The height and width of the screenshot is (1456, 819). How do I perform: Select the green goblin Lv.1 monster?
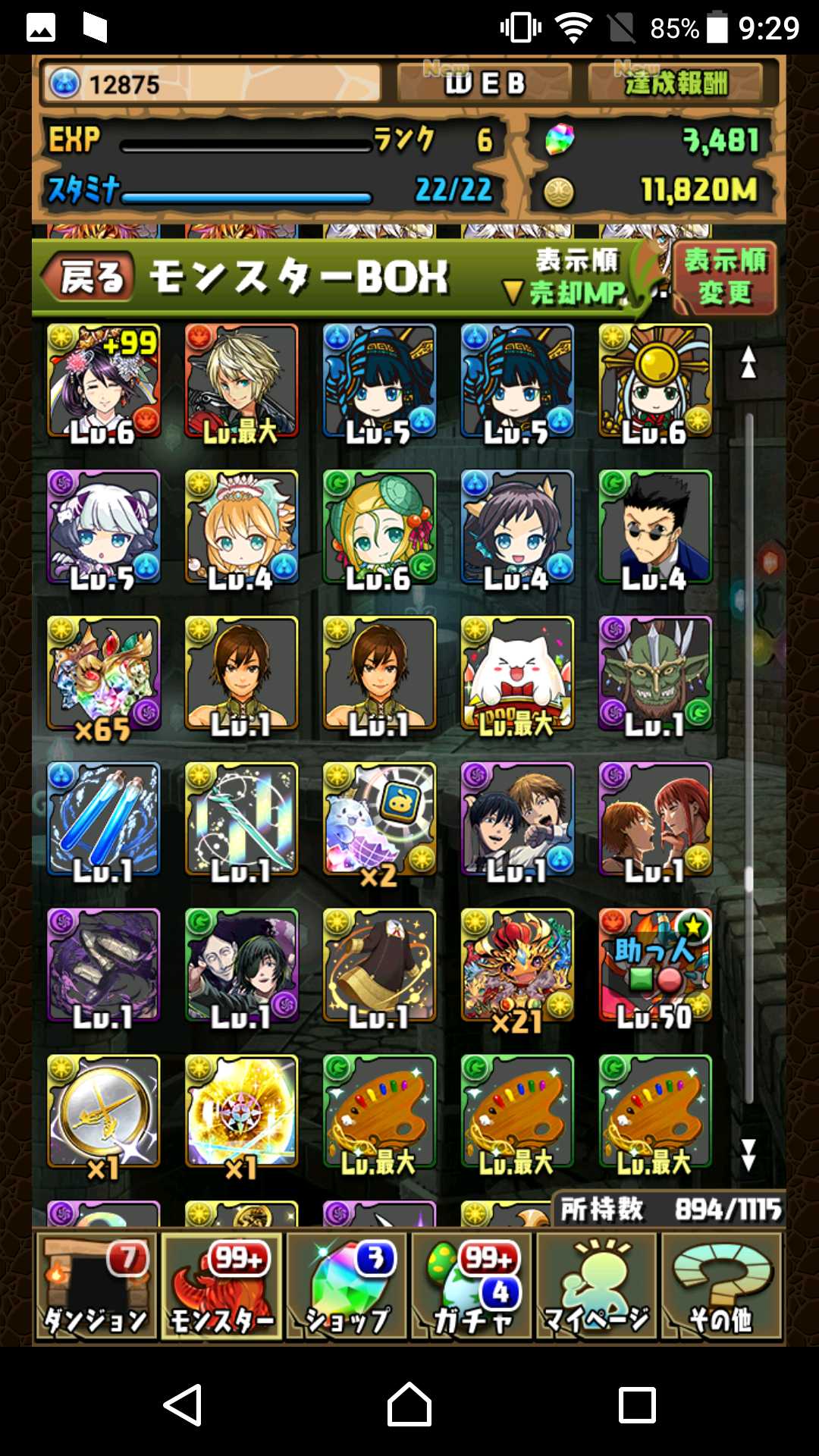pos(655,674)
